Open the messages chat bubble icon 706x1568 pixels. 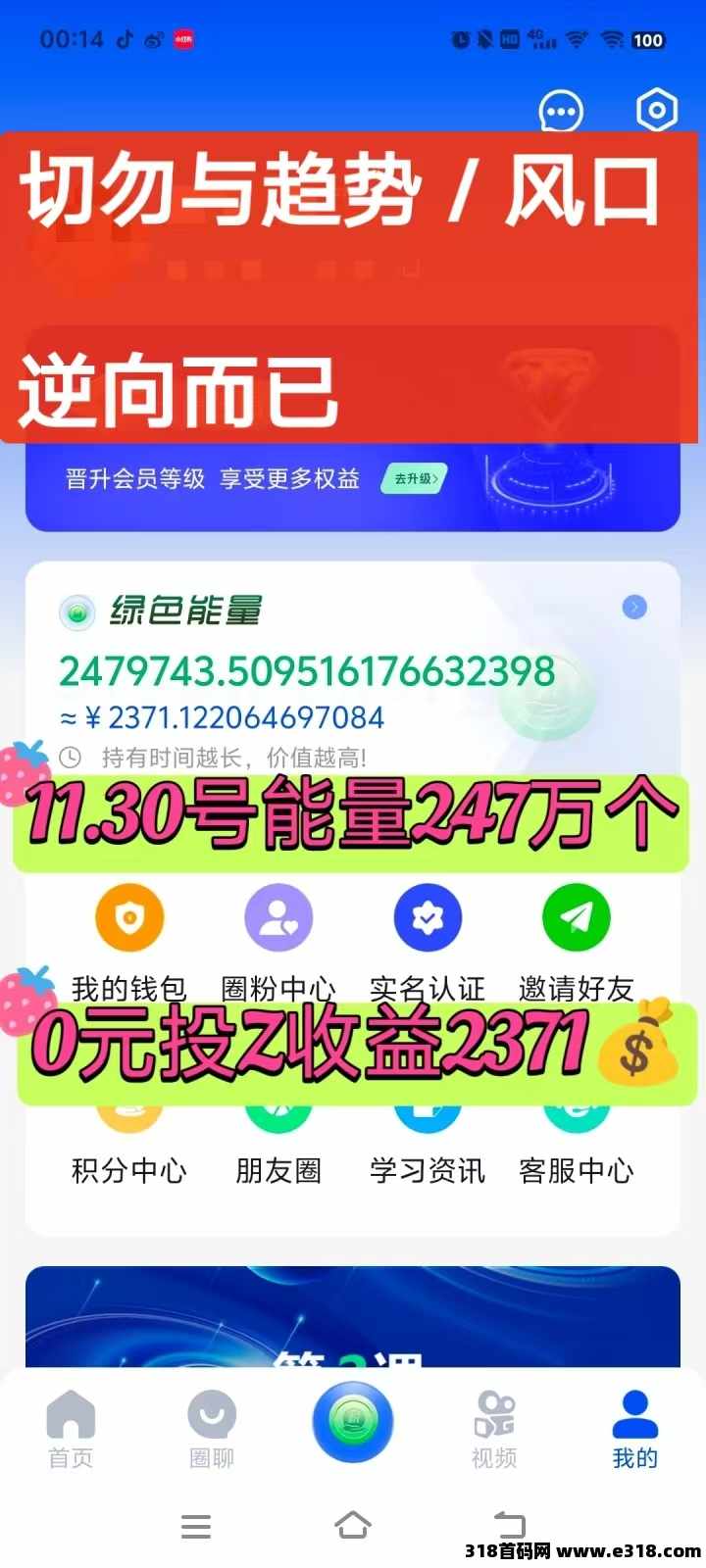pos(561,112)
